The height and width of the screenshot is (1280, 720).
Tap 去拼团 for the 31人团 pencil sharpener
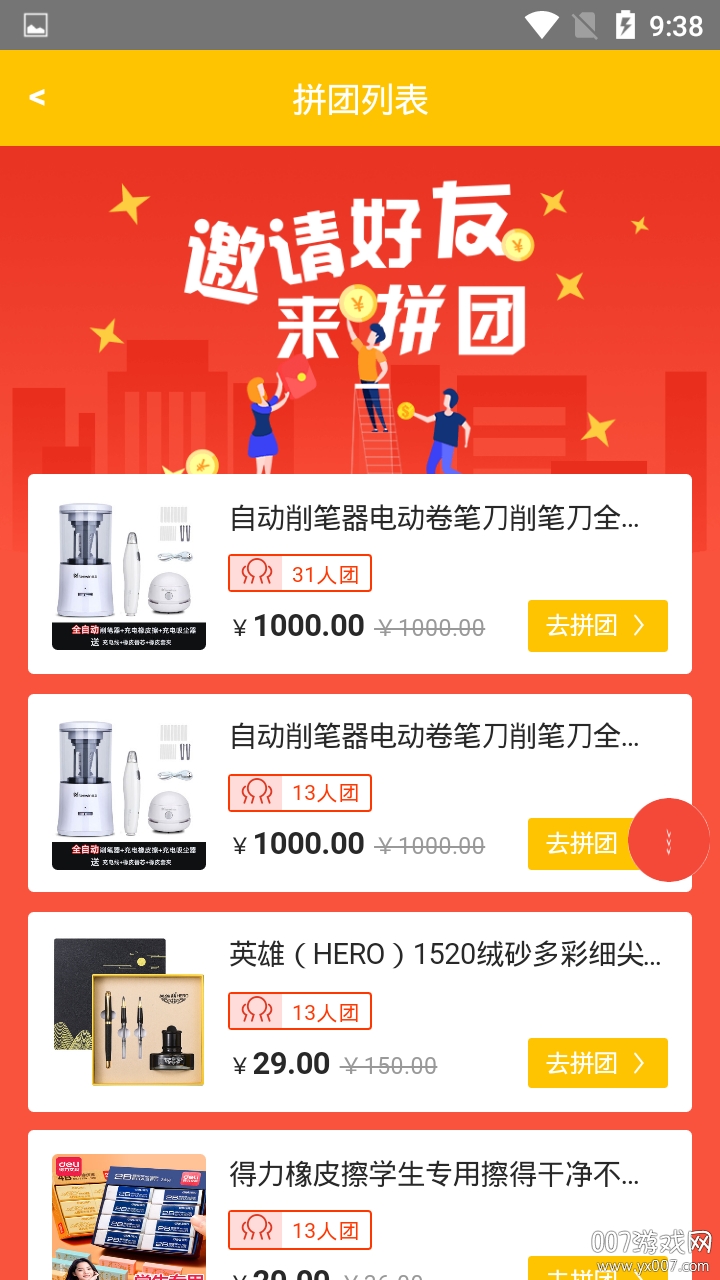597,626
